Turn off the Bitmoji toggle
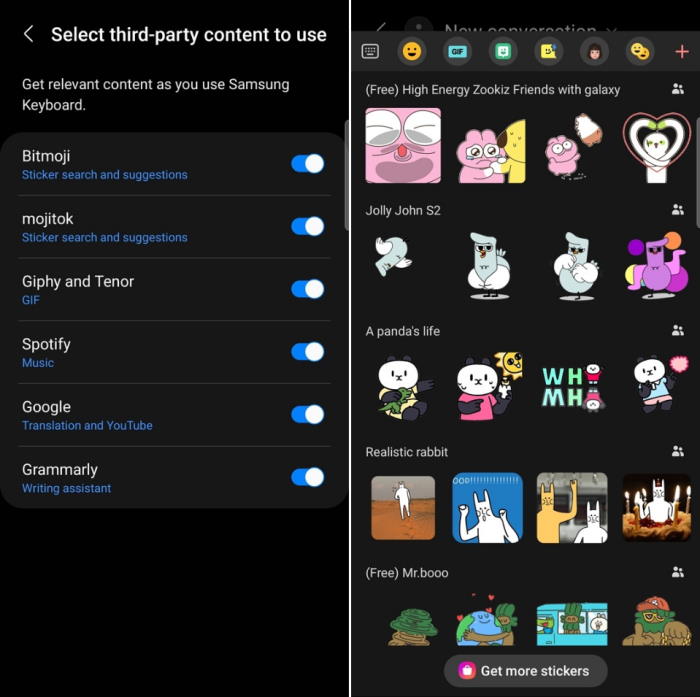 pos(307,164)
